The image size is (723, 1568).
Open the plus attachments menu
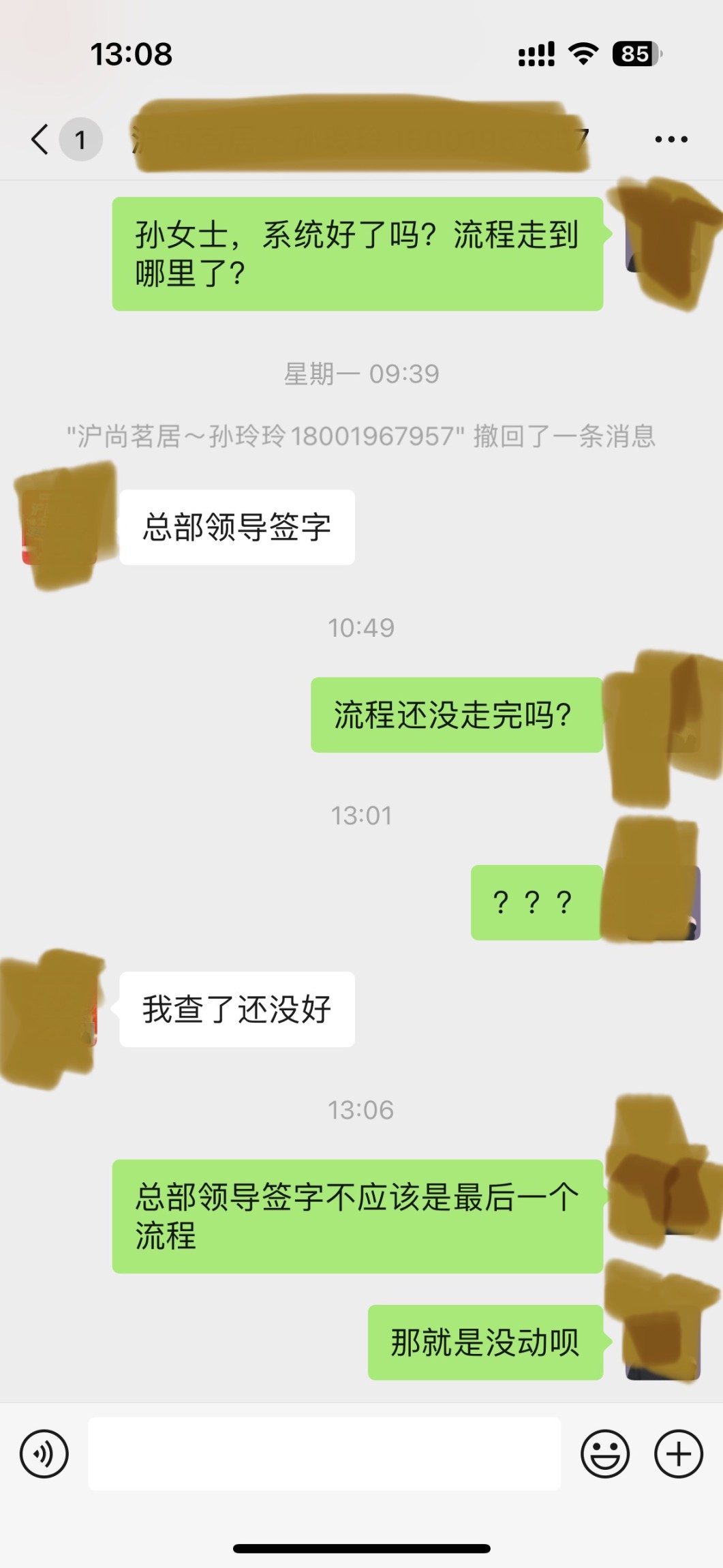point(678,1454)
